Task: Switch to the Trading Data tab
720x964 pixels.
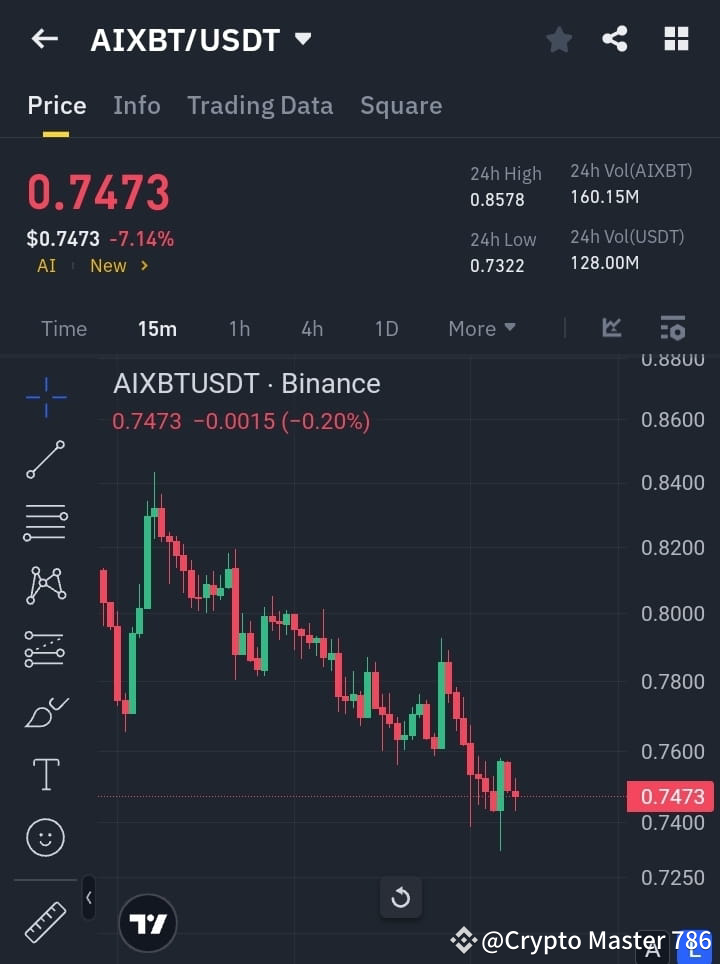Action: [260, 105]
